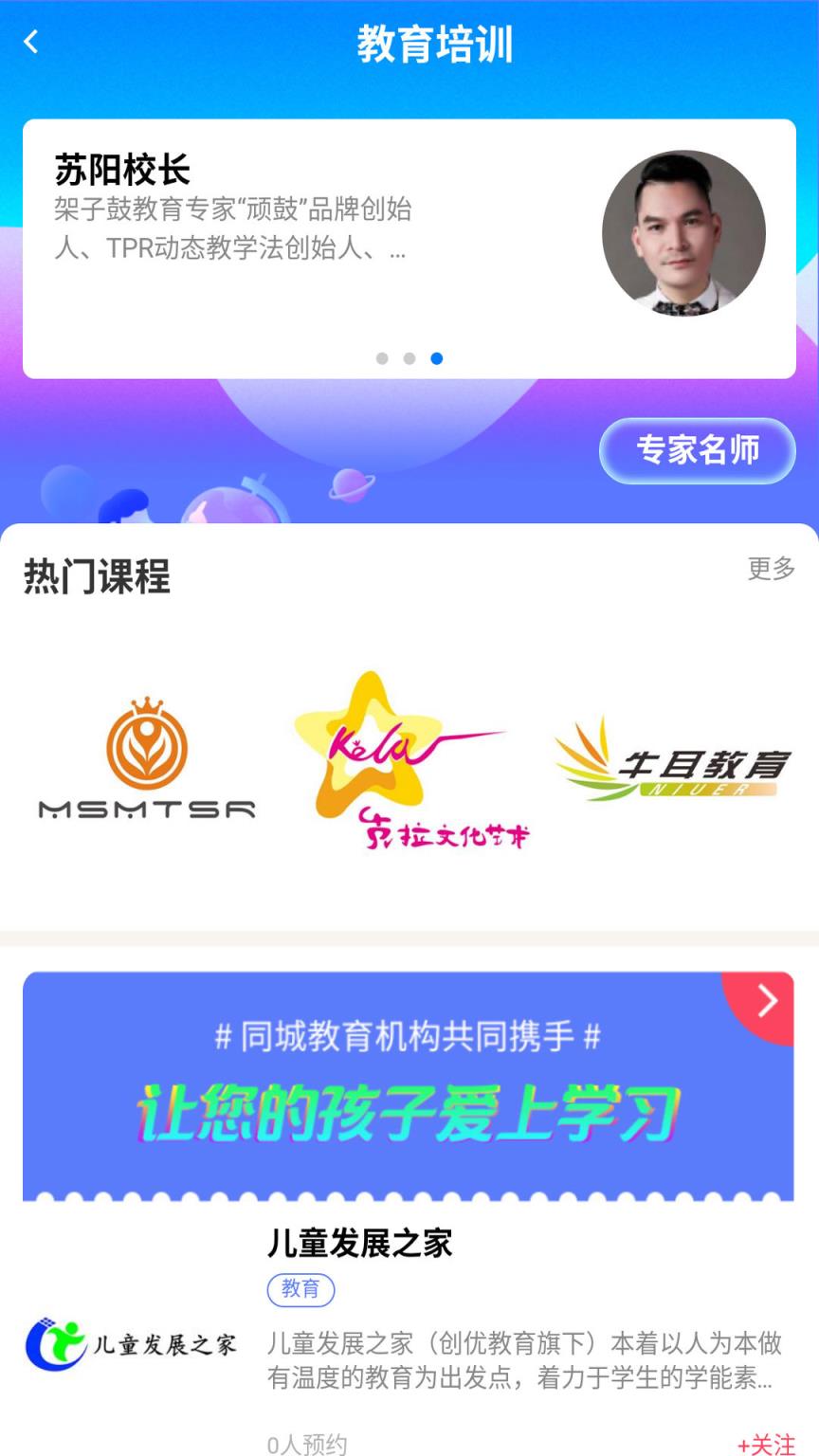
Task: Open the 同城教育机构共同携手 promotional banner
Action: 409,1085
